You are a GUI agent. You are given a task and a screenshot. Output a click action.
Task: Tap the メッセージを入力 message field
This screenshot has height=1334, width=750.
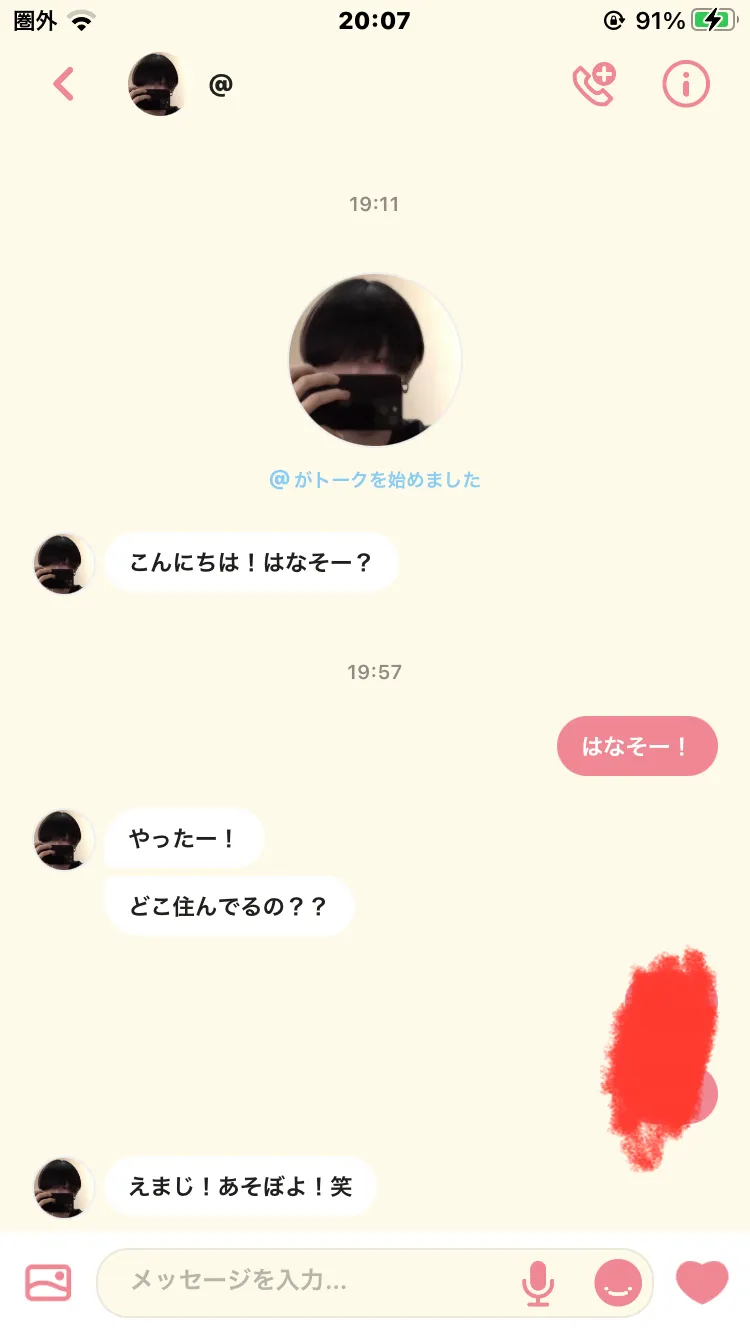tap(310, 1282)
